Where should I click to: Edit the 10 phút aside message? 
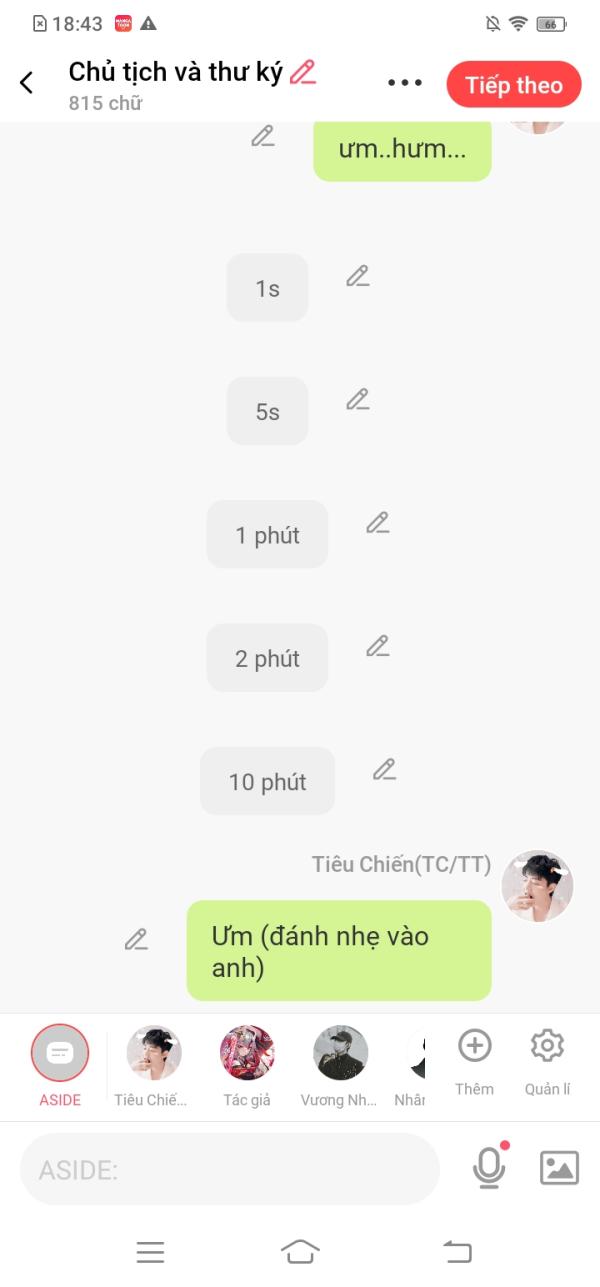point(384,769)
